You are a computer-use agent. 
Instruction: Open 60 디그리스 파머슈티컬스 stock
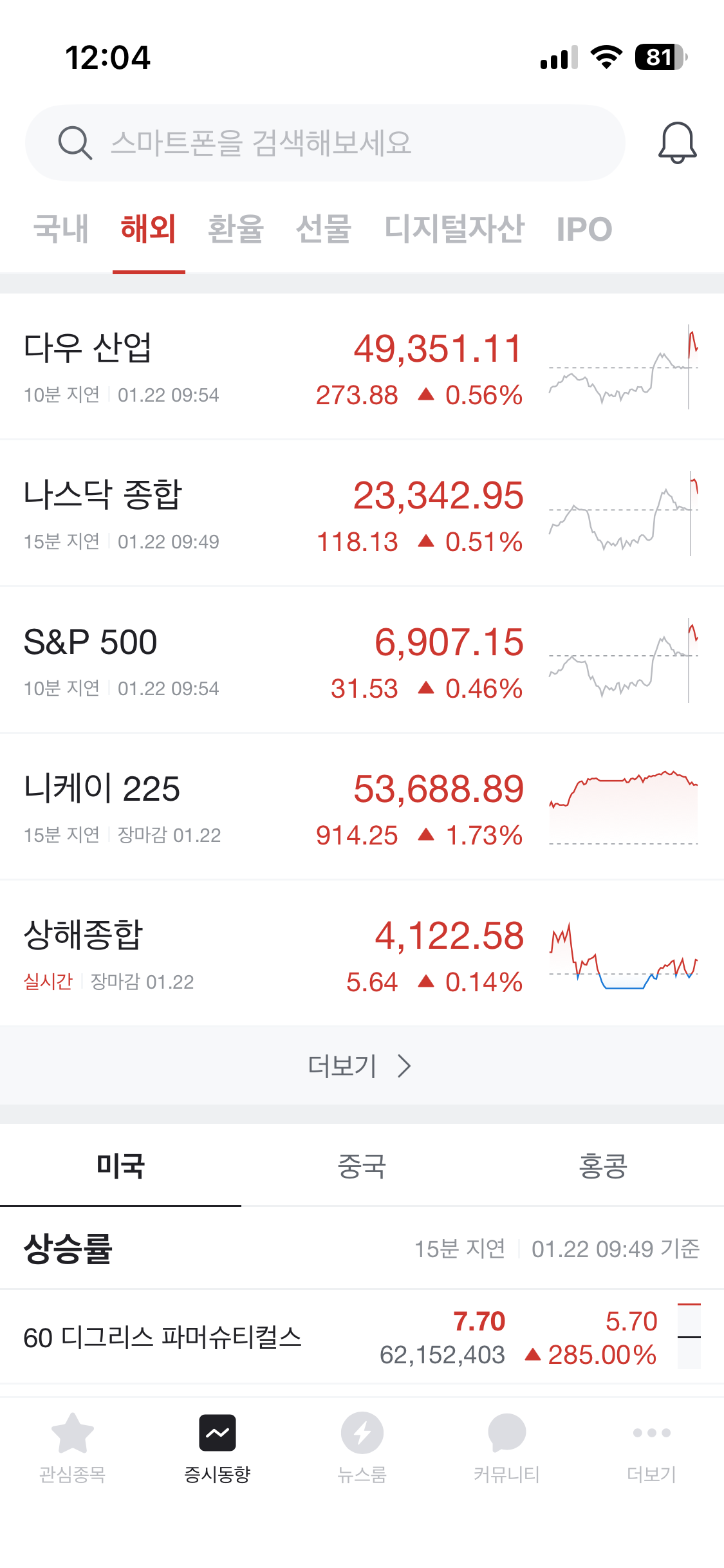[x=362, y=1338]
